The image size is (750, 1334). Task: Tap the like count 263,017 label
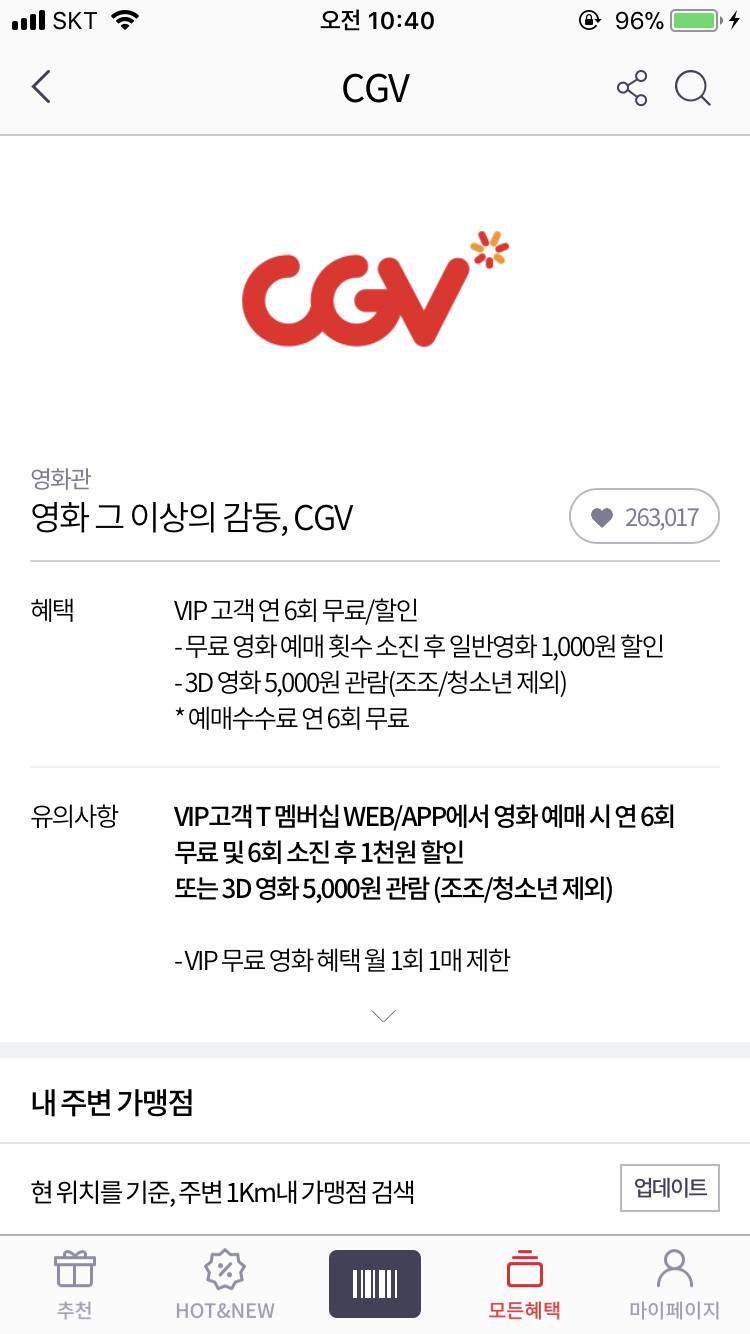tap(664, 516)
